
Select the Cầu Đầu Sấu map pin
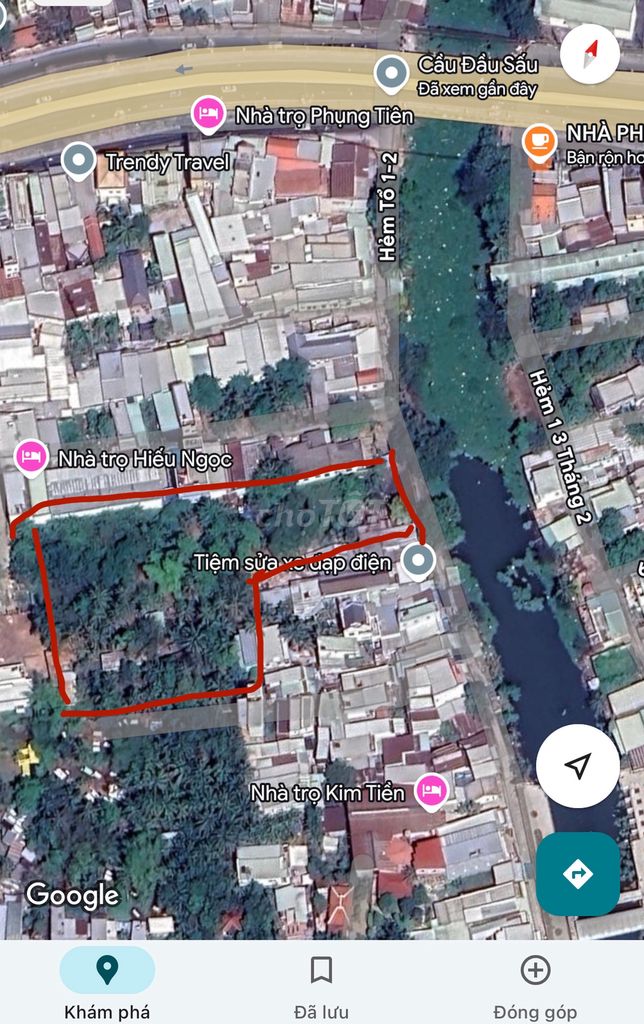[x=391, y=74]
